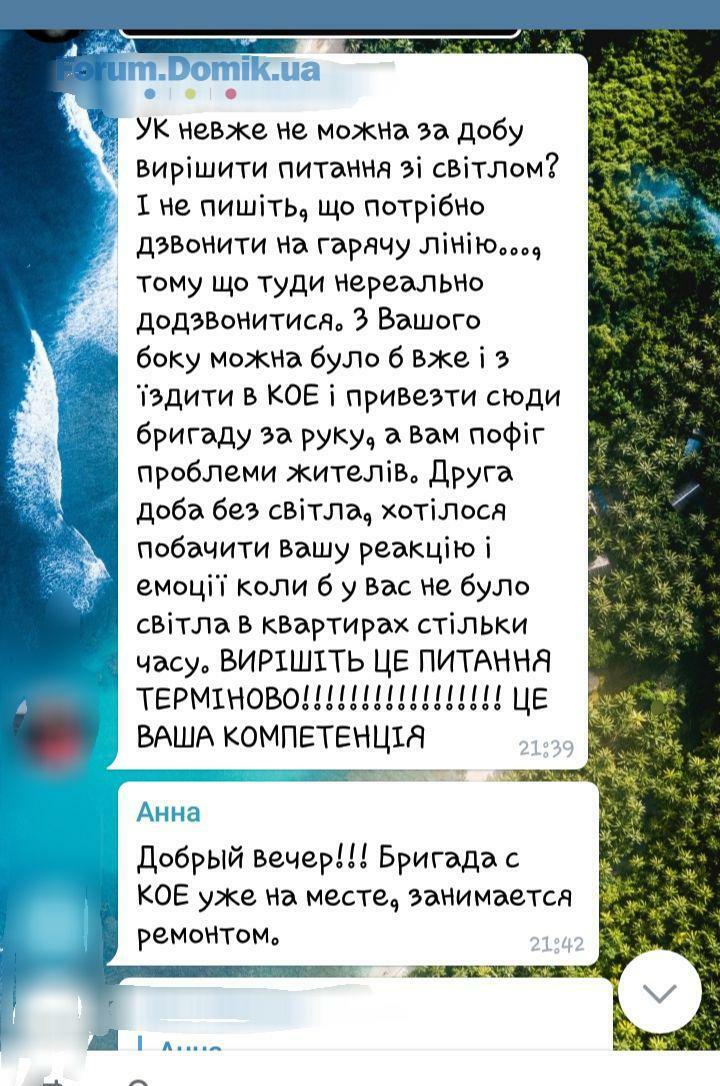
Task: Open Анна's profile from her message
Action: coord(169,812)
